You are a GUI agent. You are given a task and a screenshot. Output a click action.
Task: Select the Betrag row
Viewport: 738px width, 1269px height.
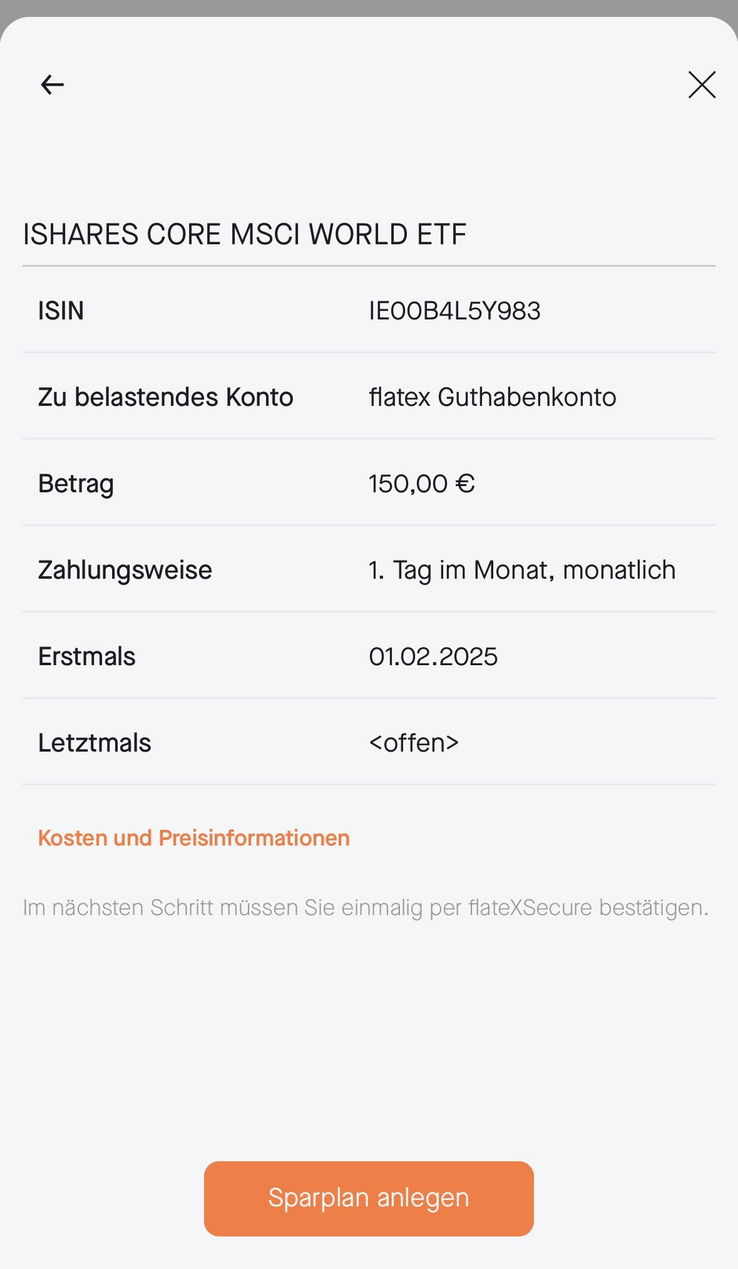click(x=369, y=483)
